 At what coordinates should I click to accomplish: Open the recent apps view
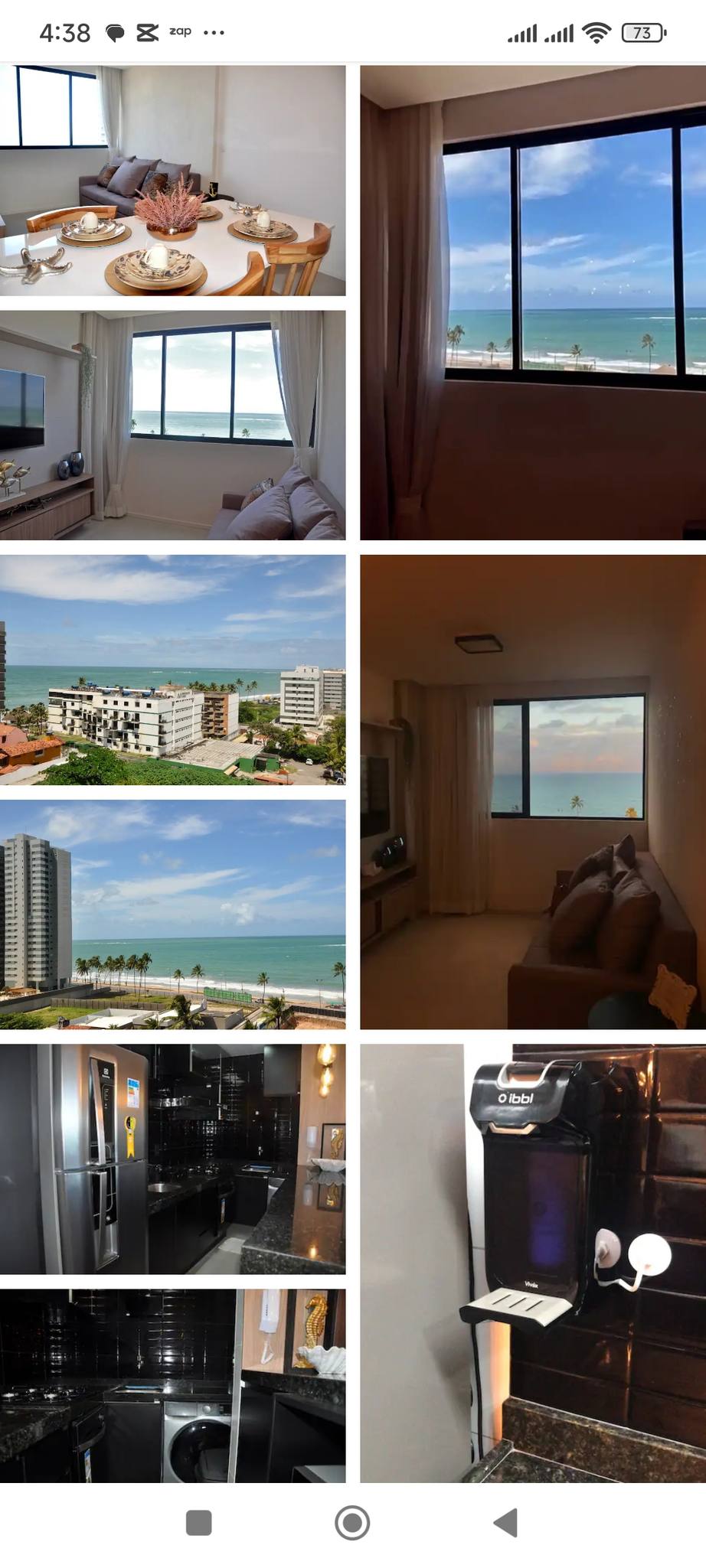199,1523
